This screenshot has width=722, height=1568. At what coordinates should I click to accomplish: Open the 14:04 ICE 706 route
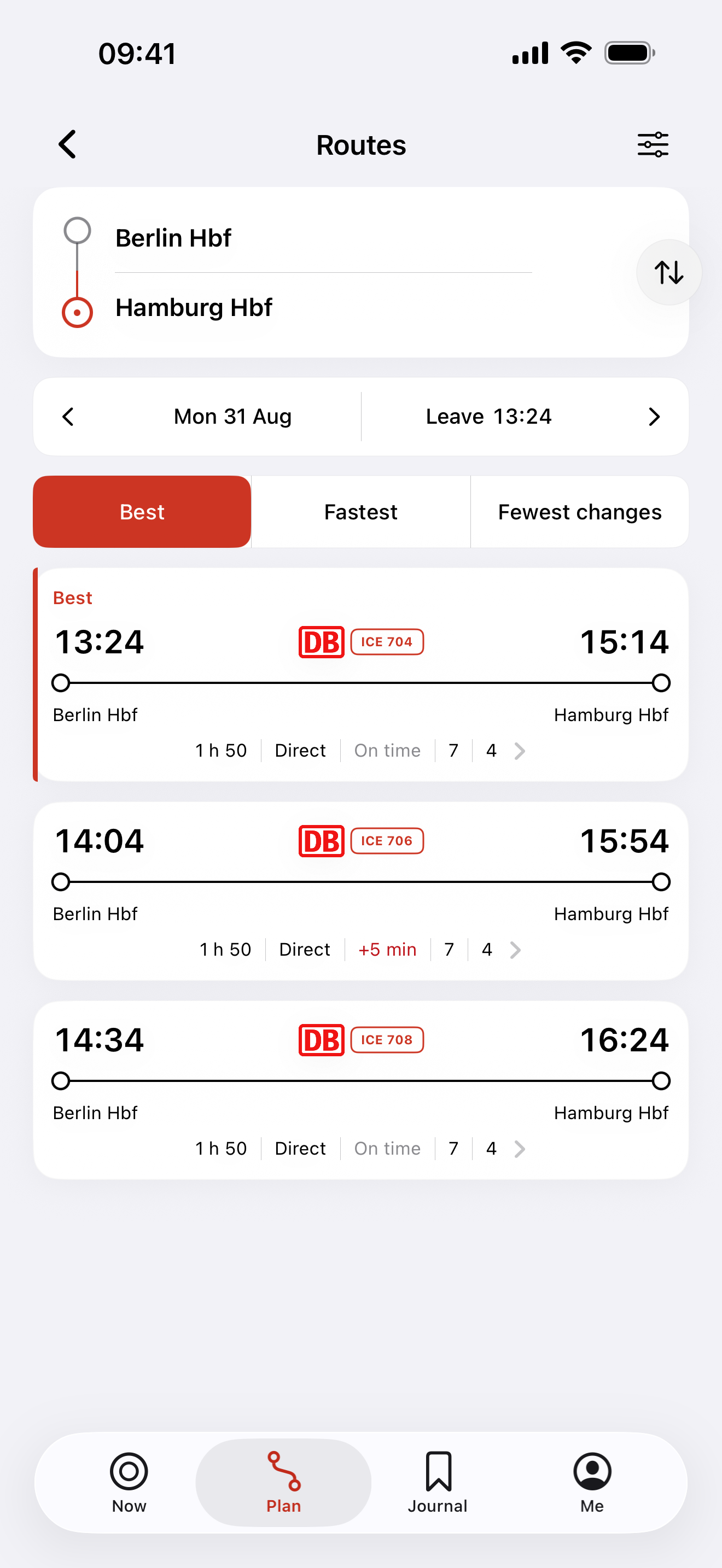click(361, 891)
